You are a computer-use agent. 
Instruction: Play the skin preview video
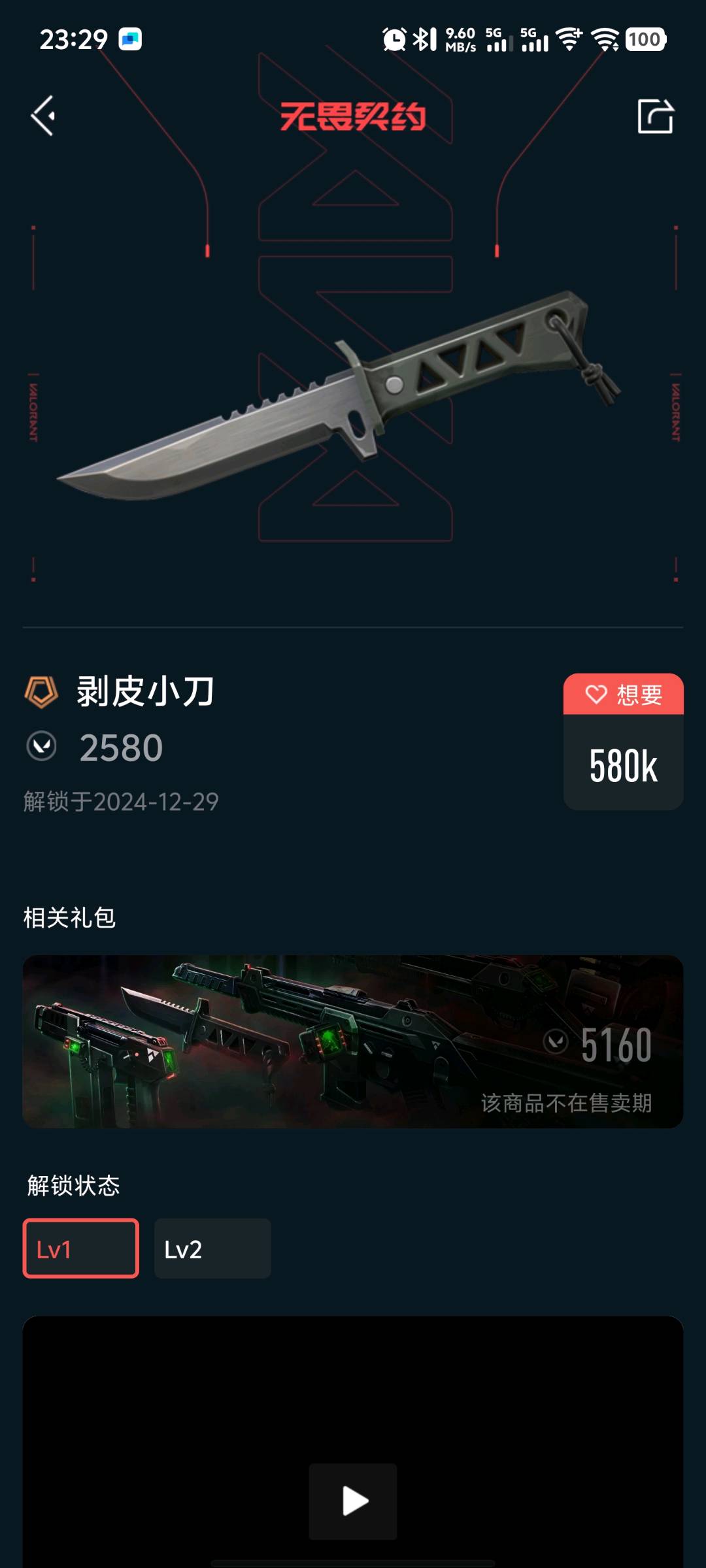pyautogui.click(x=353, y=1501)
